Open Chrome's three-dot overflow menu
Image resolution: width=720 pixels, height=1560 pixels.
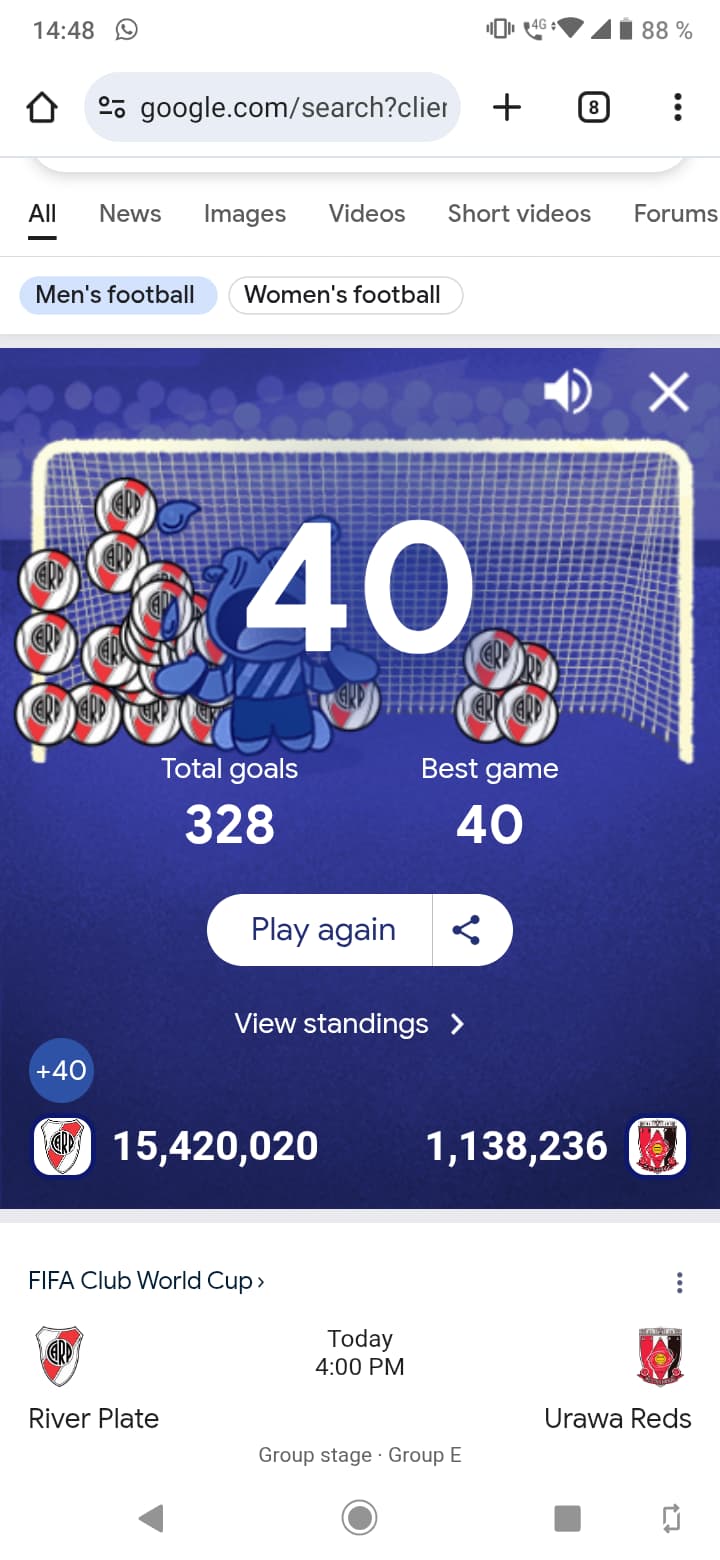[x=677, y=107]
